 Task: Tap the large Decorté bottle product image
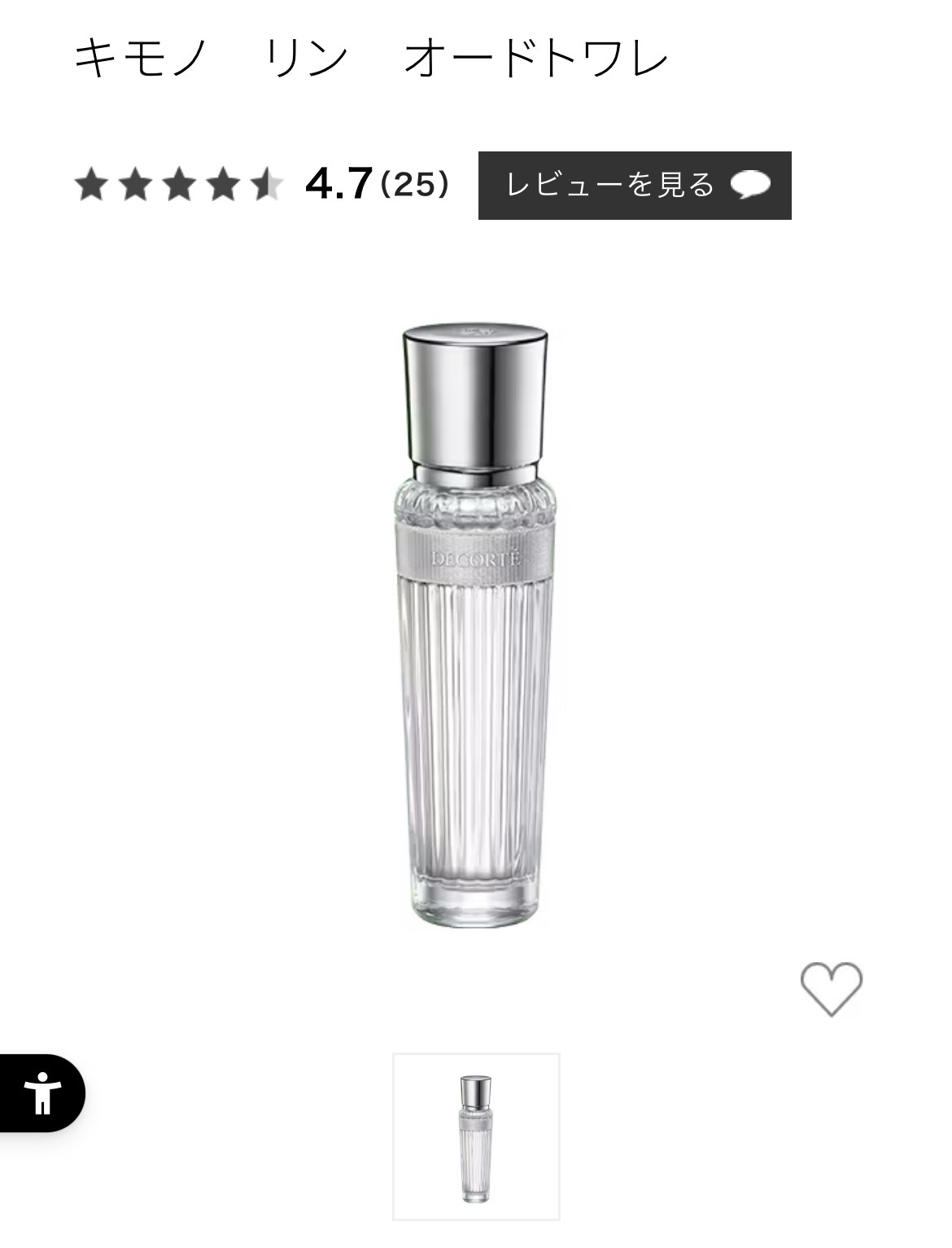tap(476, 627)
